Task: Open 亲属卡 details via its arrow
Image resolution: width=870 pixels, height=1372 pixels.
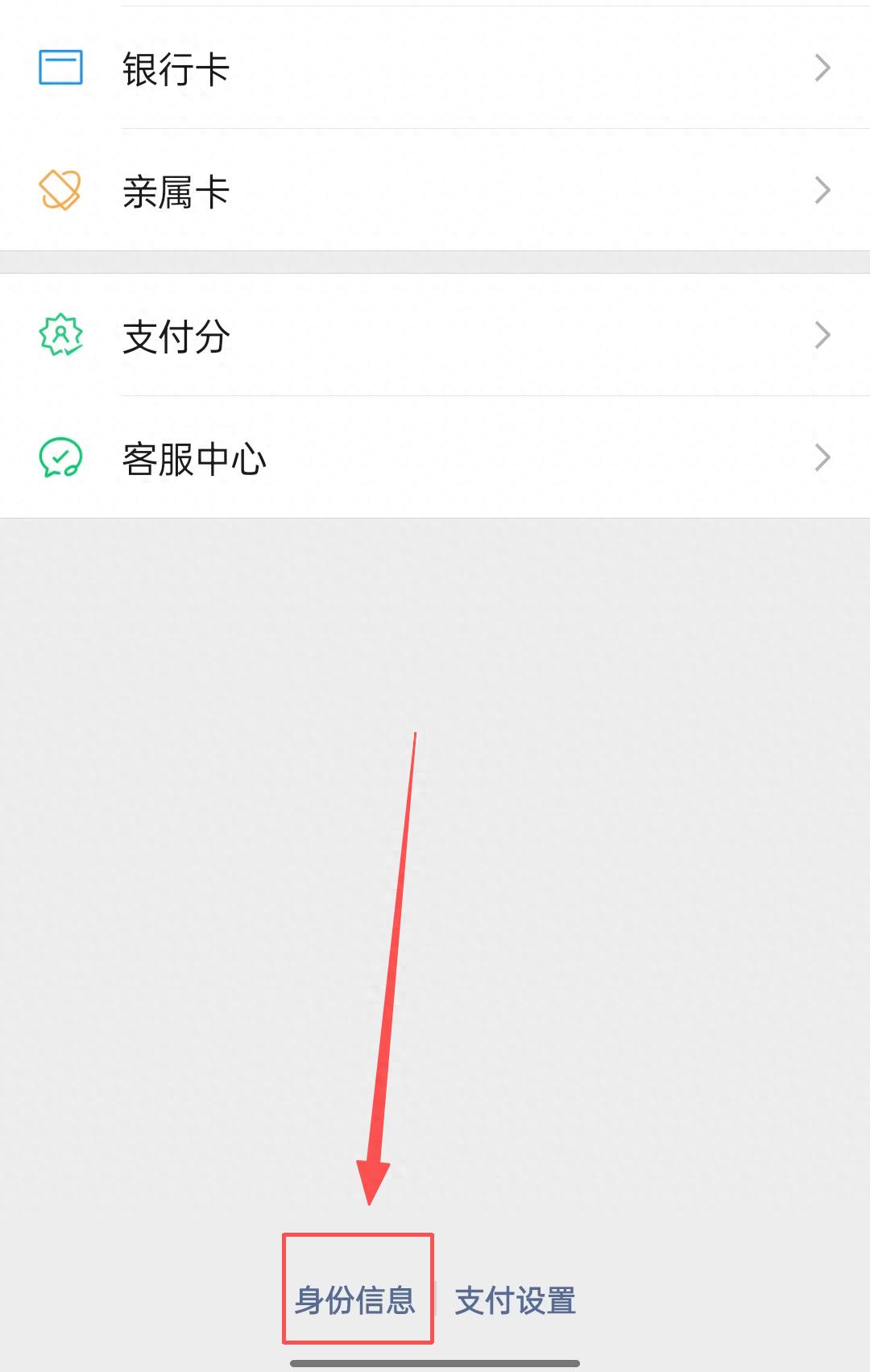Action: click(x=821, y=189)
